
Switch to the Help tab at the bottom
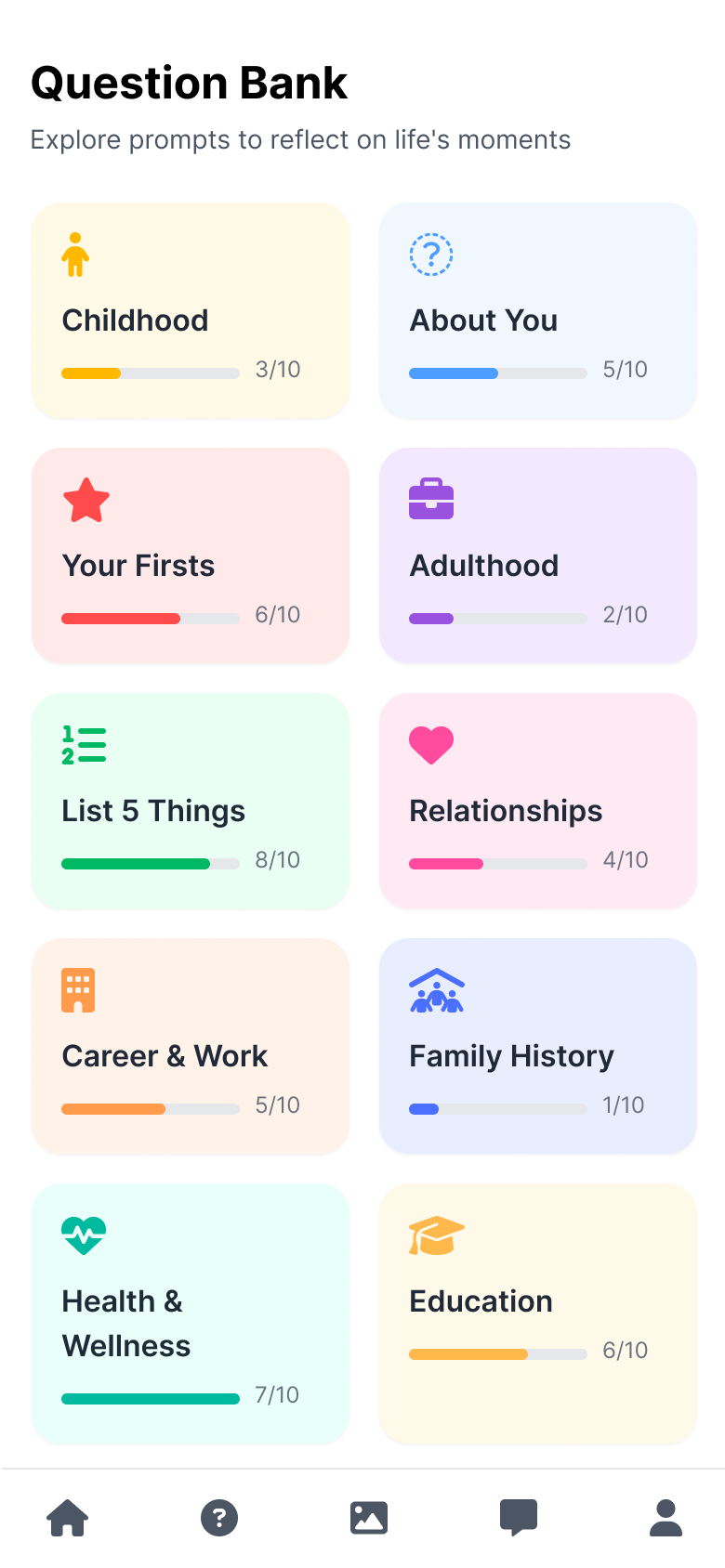click(218, 1518)
